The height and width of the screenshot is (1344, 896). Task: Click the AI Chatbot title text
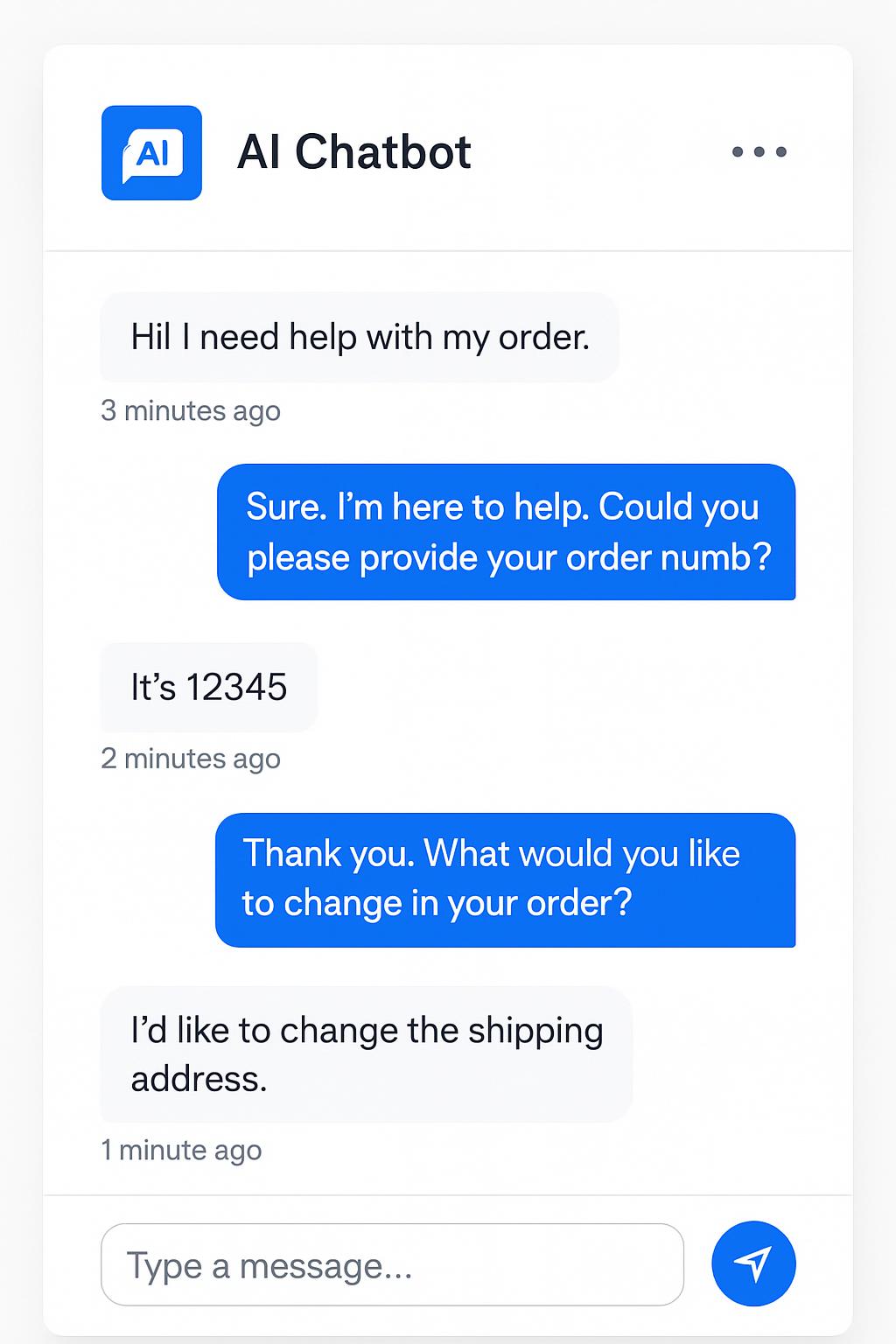pos(355,151)
